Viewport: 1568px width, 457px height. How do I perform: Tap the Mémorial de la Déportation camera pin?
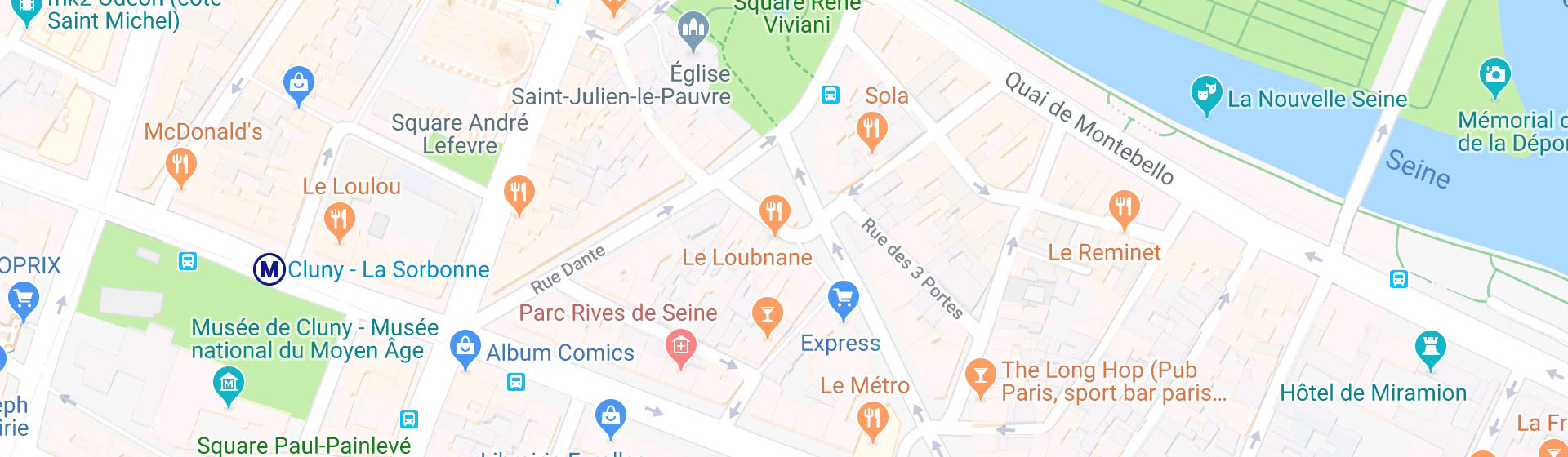pyautogui.click(x=1494, y=75)
